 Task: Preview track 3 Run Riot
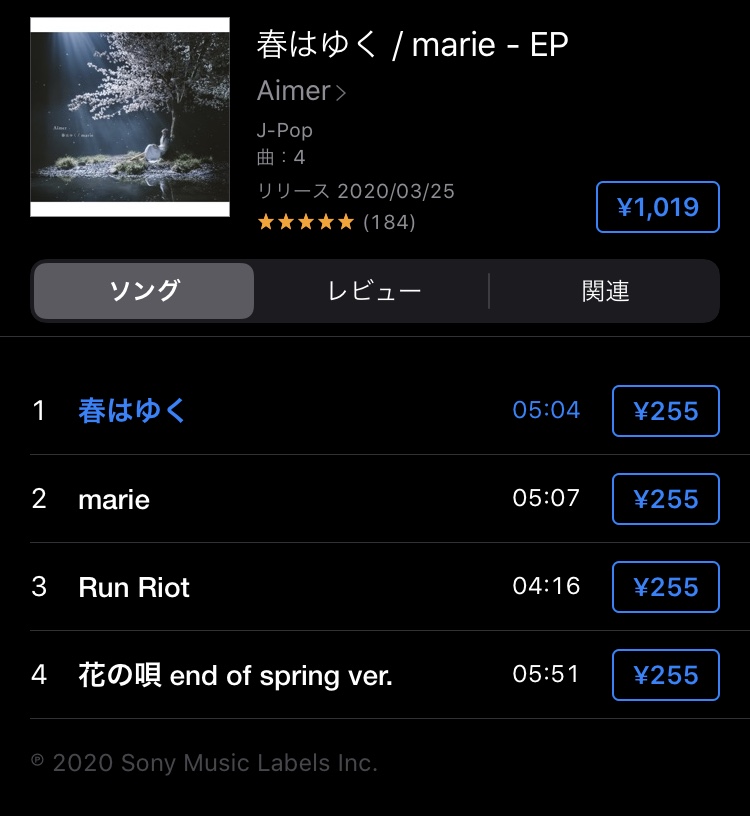tap(134, 587)
